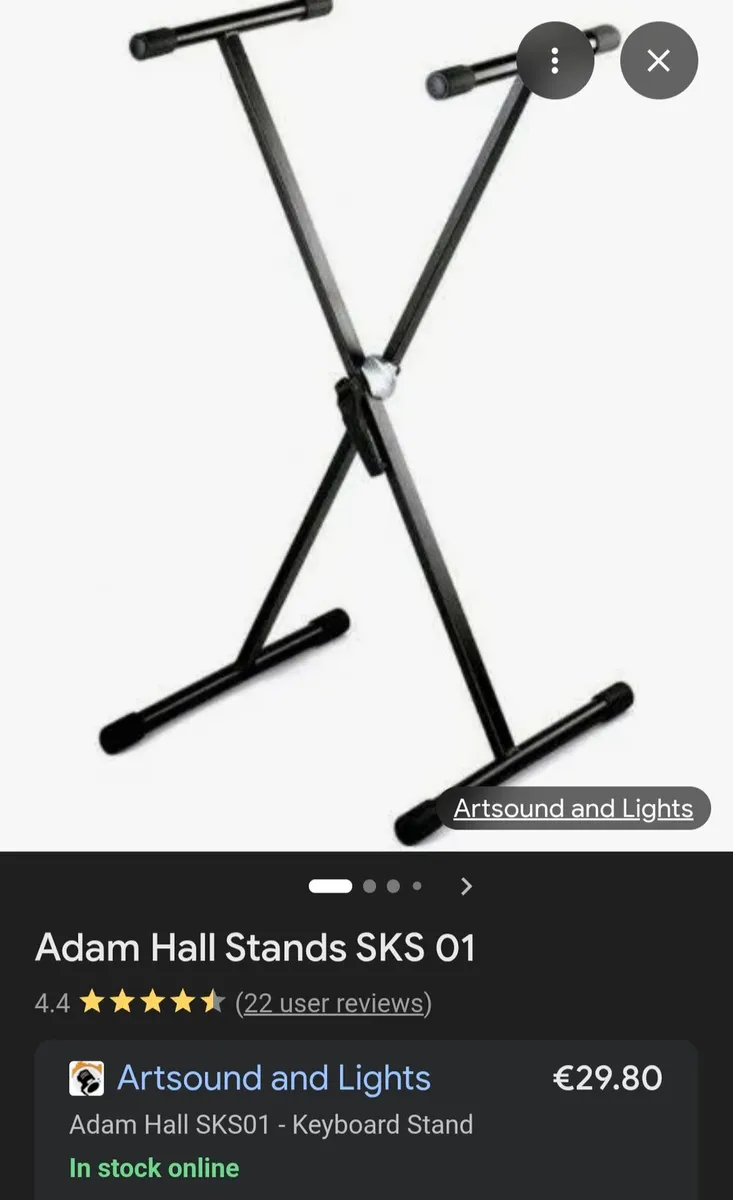Open the Adam Hall SKS01 Keyboard Stand offer card

270,1124
